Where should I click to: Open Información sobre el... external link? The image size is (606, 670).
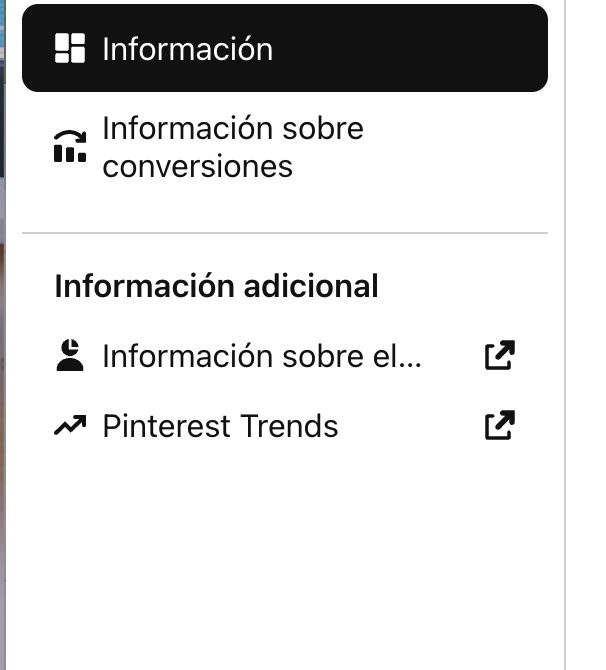262,356
